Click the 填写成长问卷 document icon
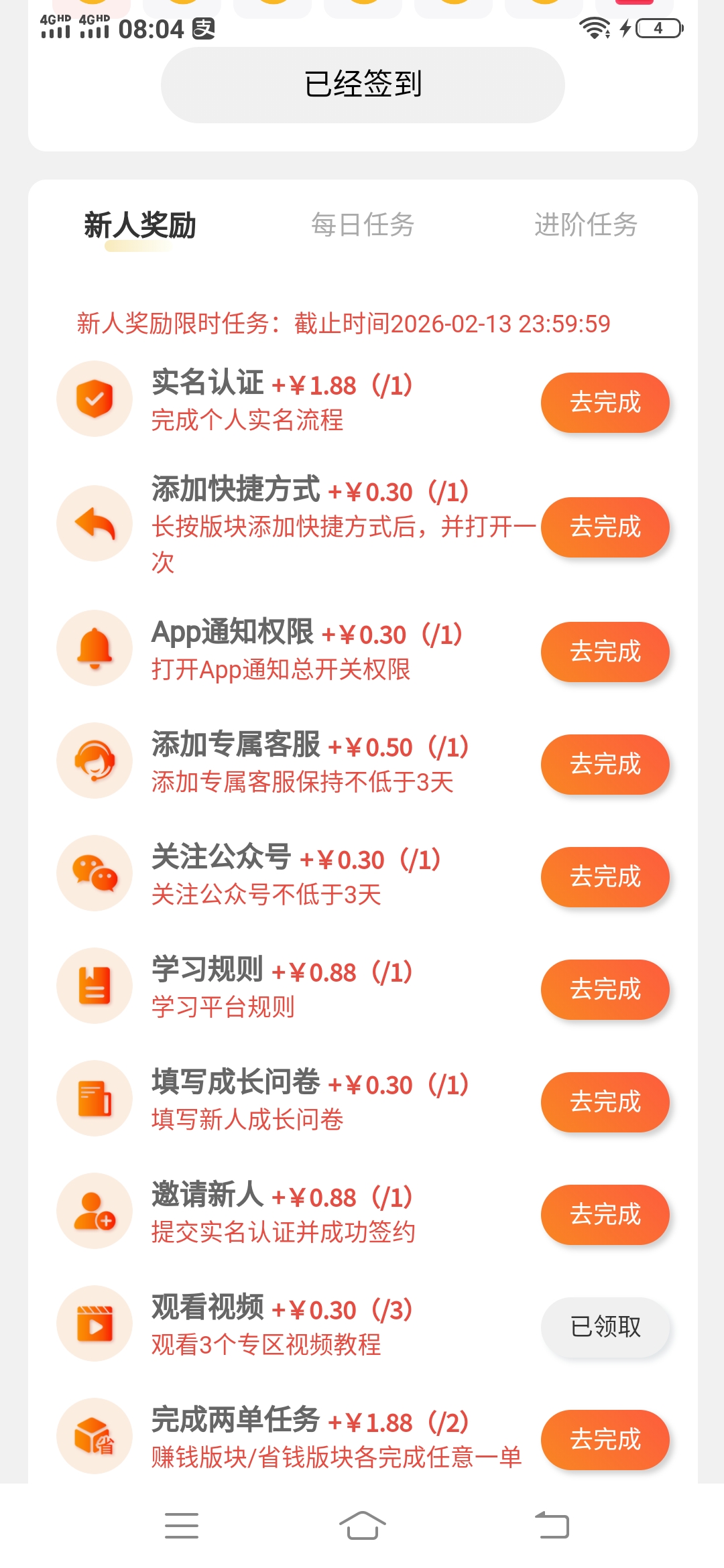Image resolution: width=724 pixels, height=1568 pixels. [94, 1099]
